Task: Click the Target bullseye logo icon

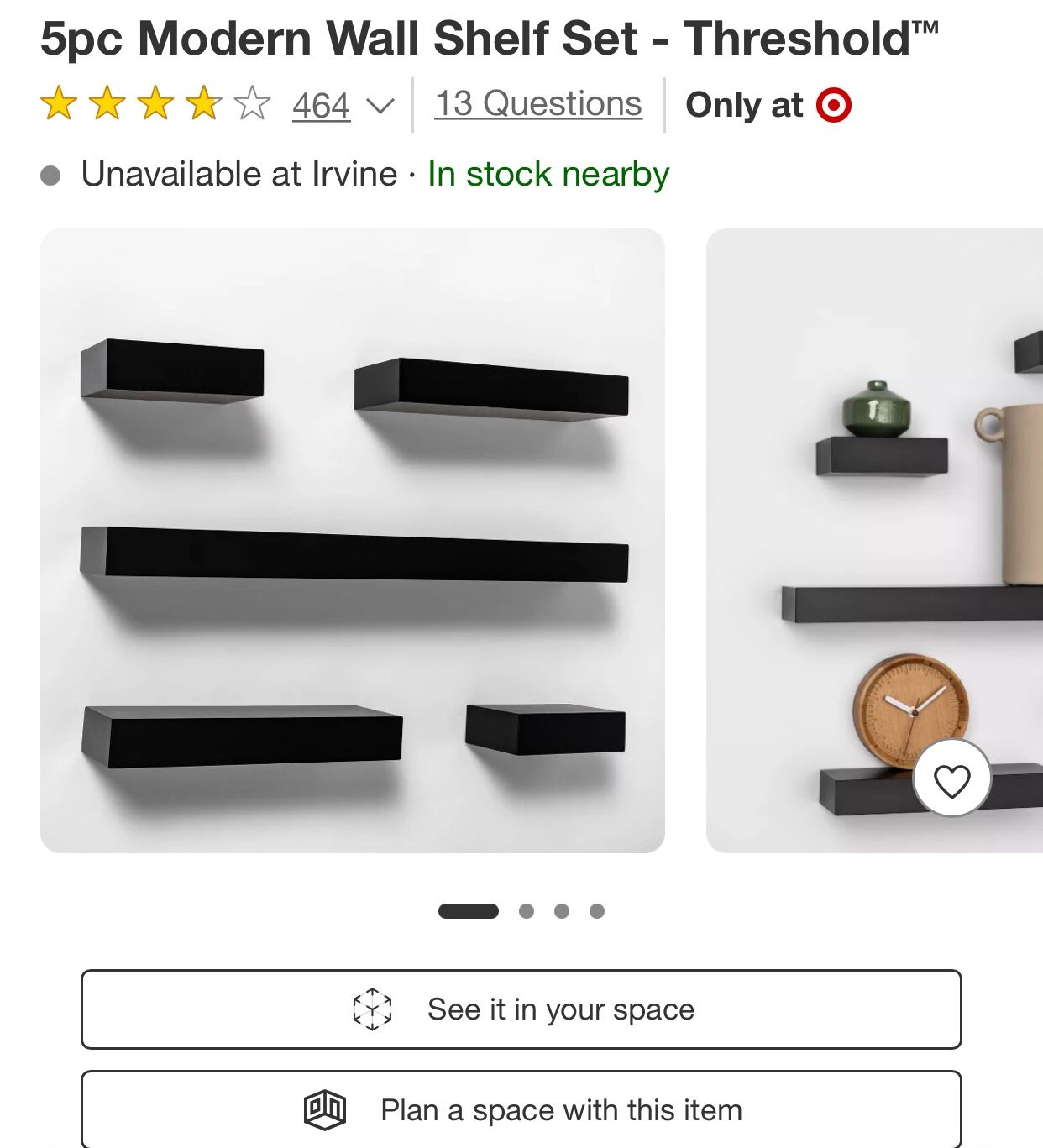Action: 835,104
